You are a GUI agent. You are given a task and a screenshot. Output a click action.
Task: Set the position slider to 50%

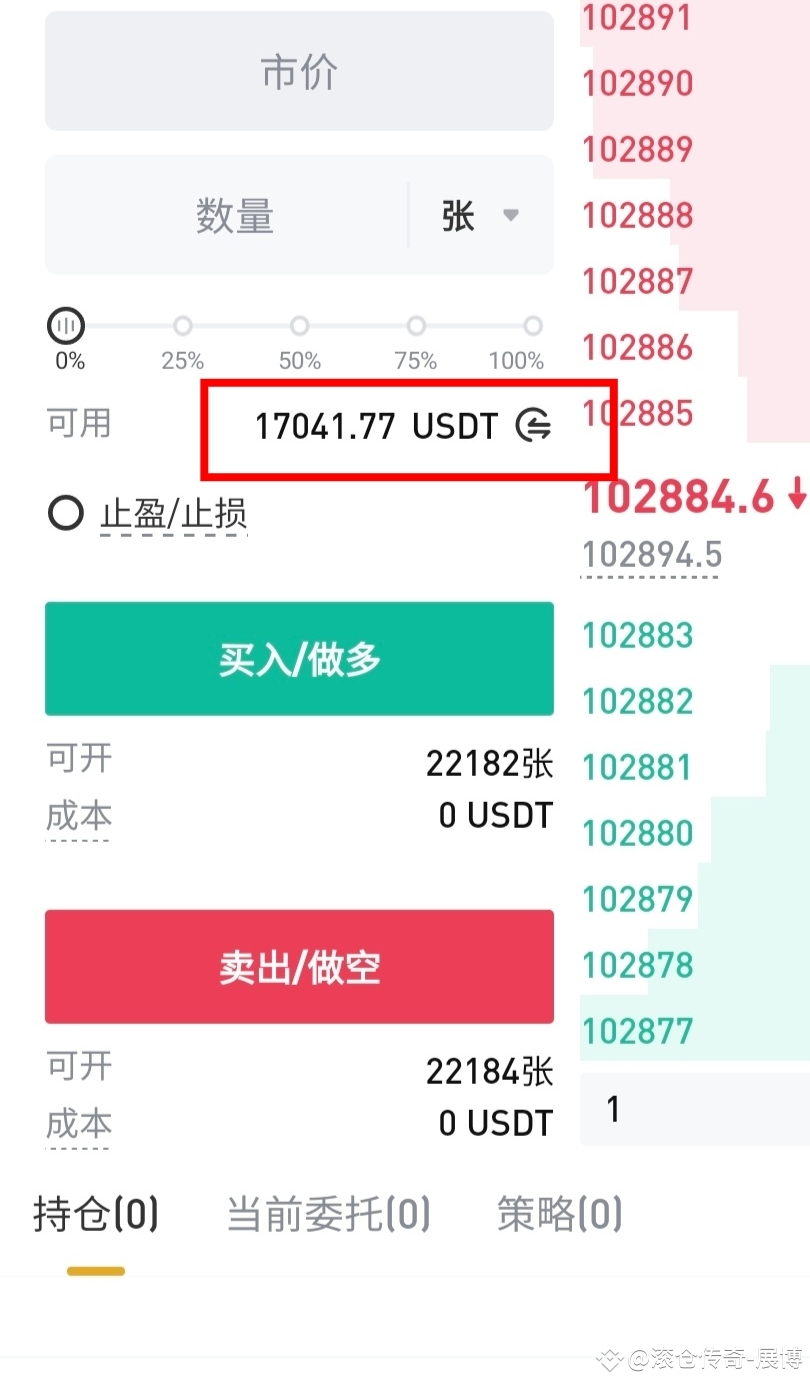coord(299,326)
